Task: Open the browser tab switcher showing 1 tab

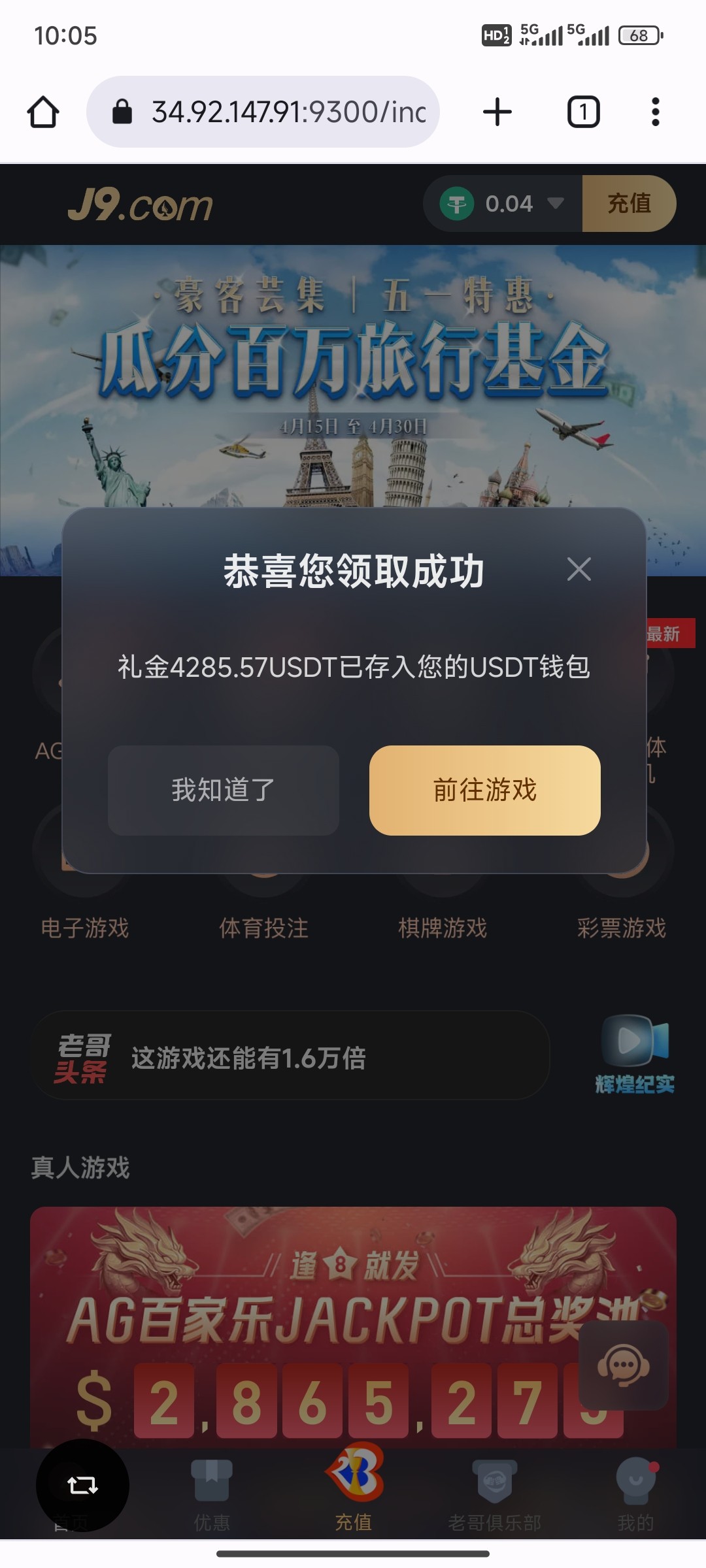Action: click(x=584, y=110)
